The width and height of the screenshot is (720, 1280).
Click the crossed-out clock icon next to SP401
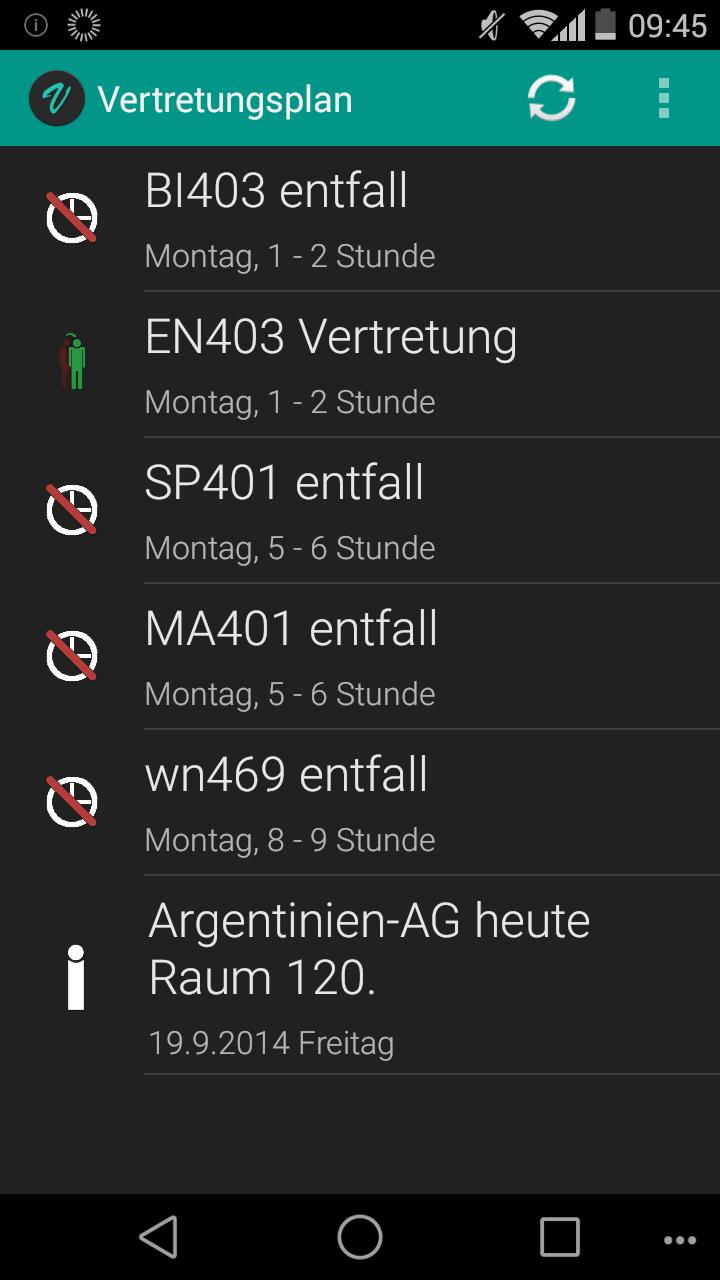70,508
